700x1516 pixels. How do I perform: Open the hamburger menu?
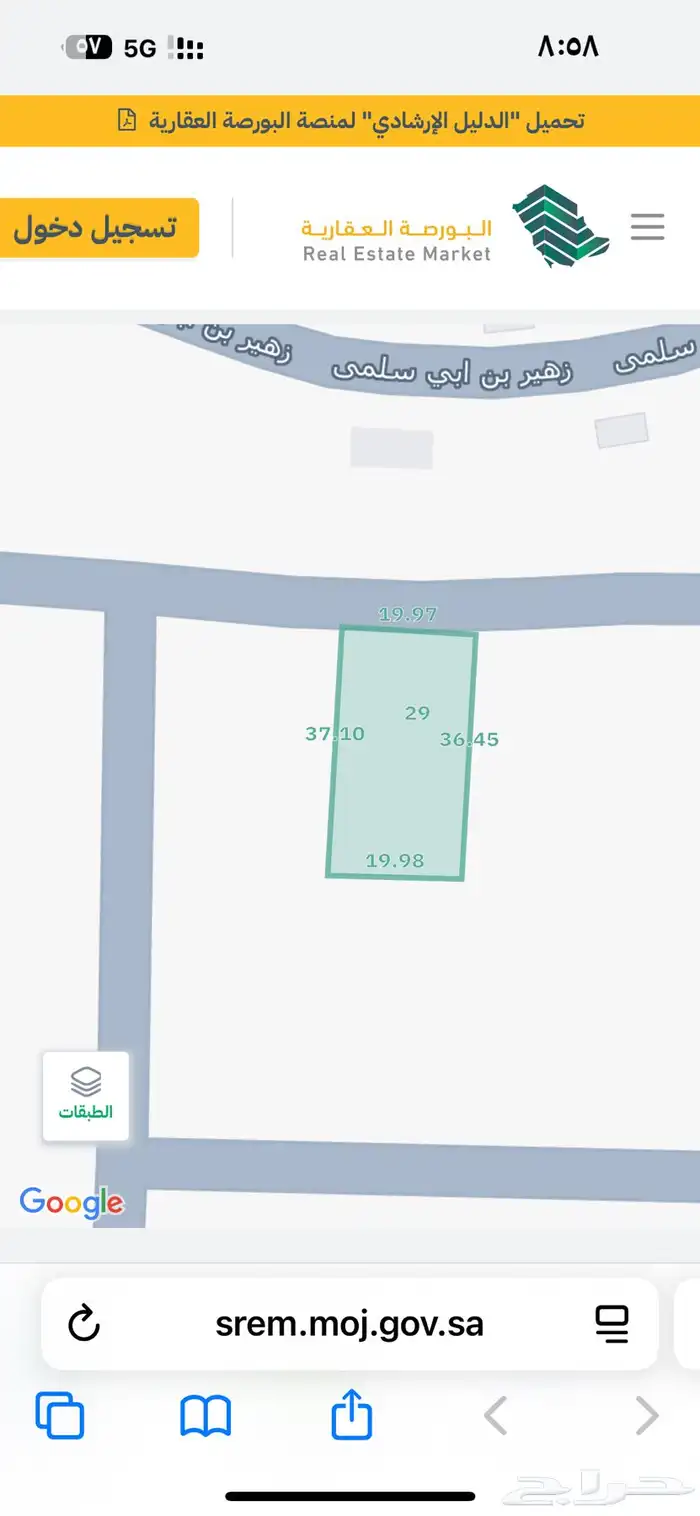point(647,227)
